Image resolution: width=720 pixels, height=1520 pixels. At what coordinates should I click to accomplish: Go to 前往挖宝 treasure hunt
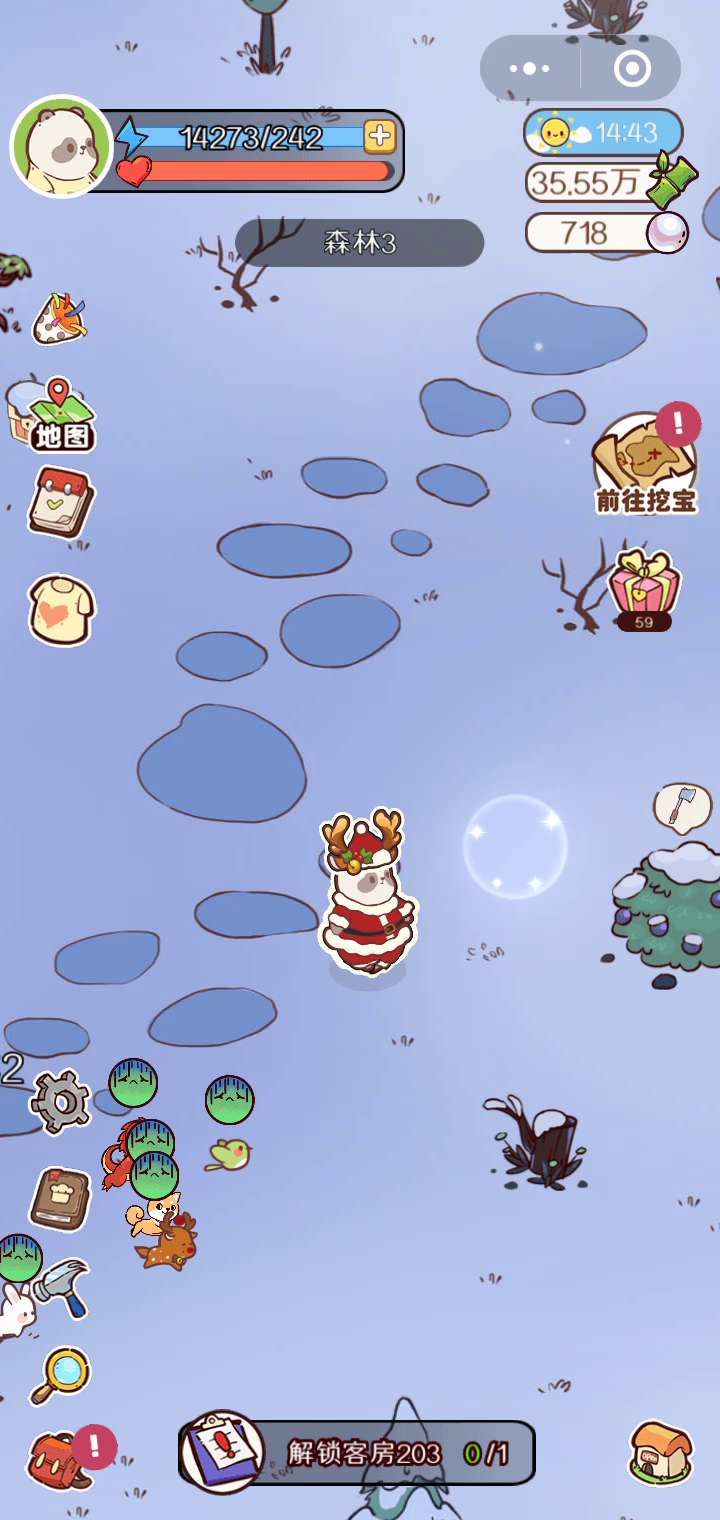[646, 462]
